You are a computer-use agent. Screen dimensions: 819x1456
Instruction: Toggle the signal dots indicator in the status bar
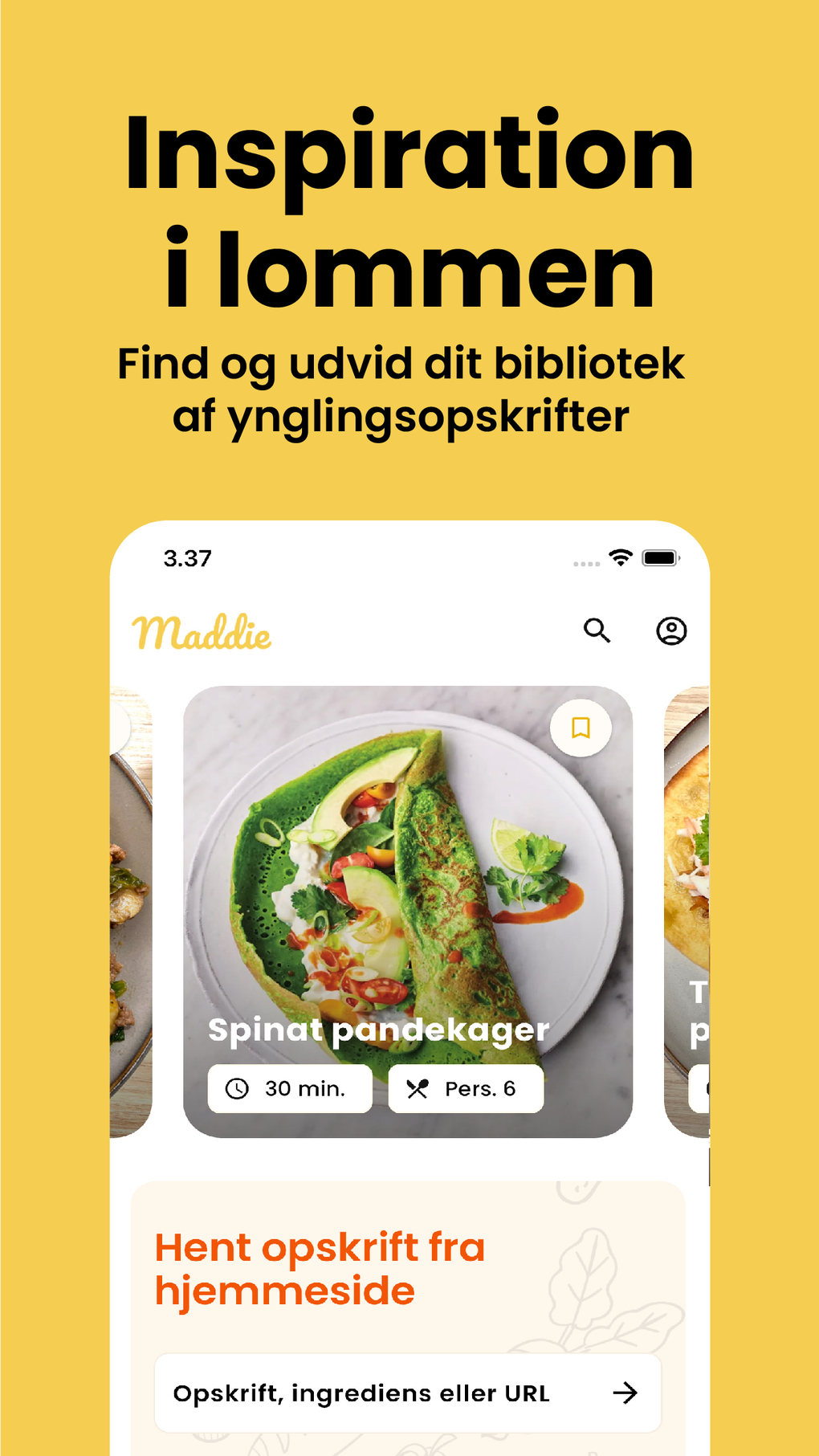point(586,562)
